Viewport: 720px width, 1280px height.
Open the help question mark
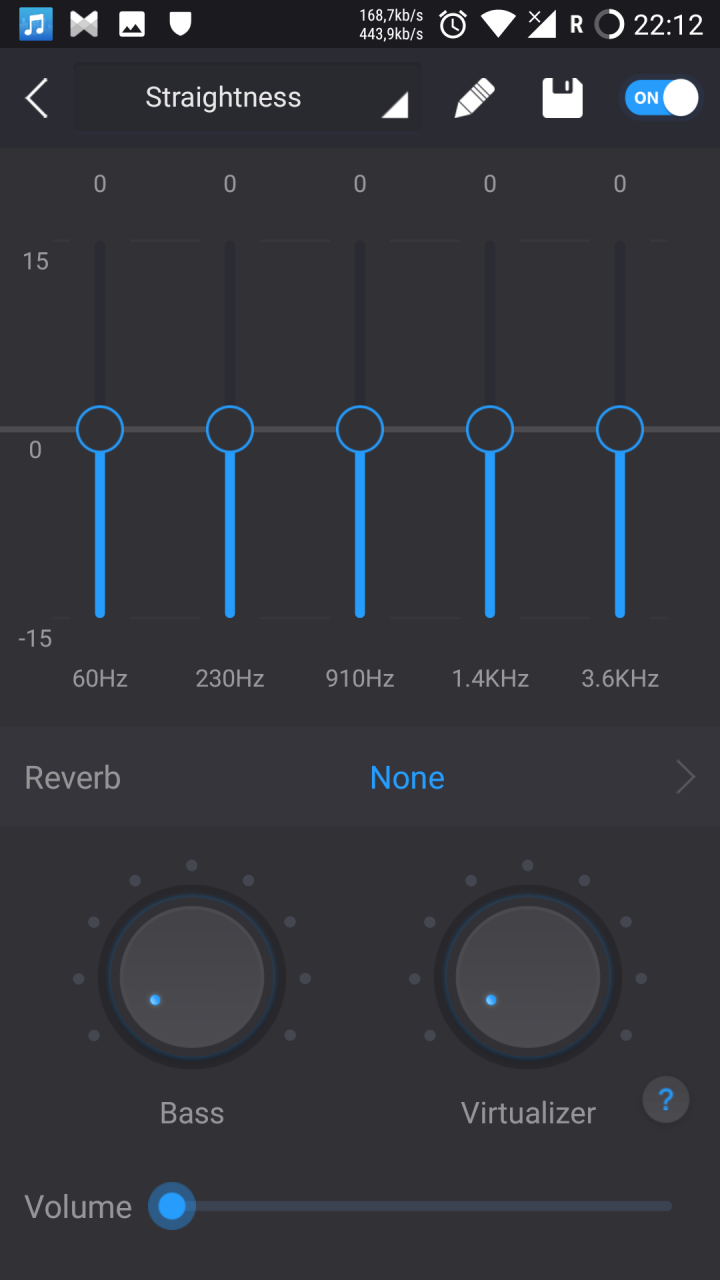point(666,1101)
